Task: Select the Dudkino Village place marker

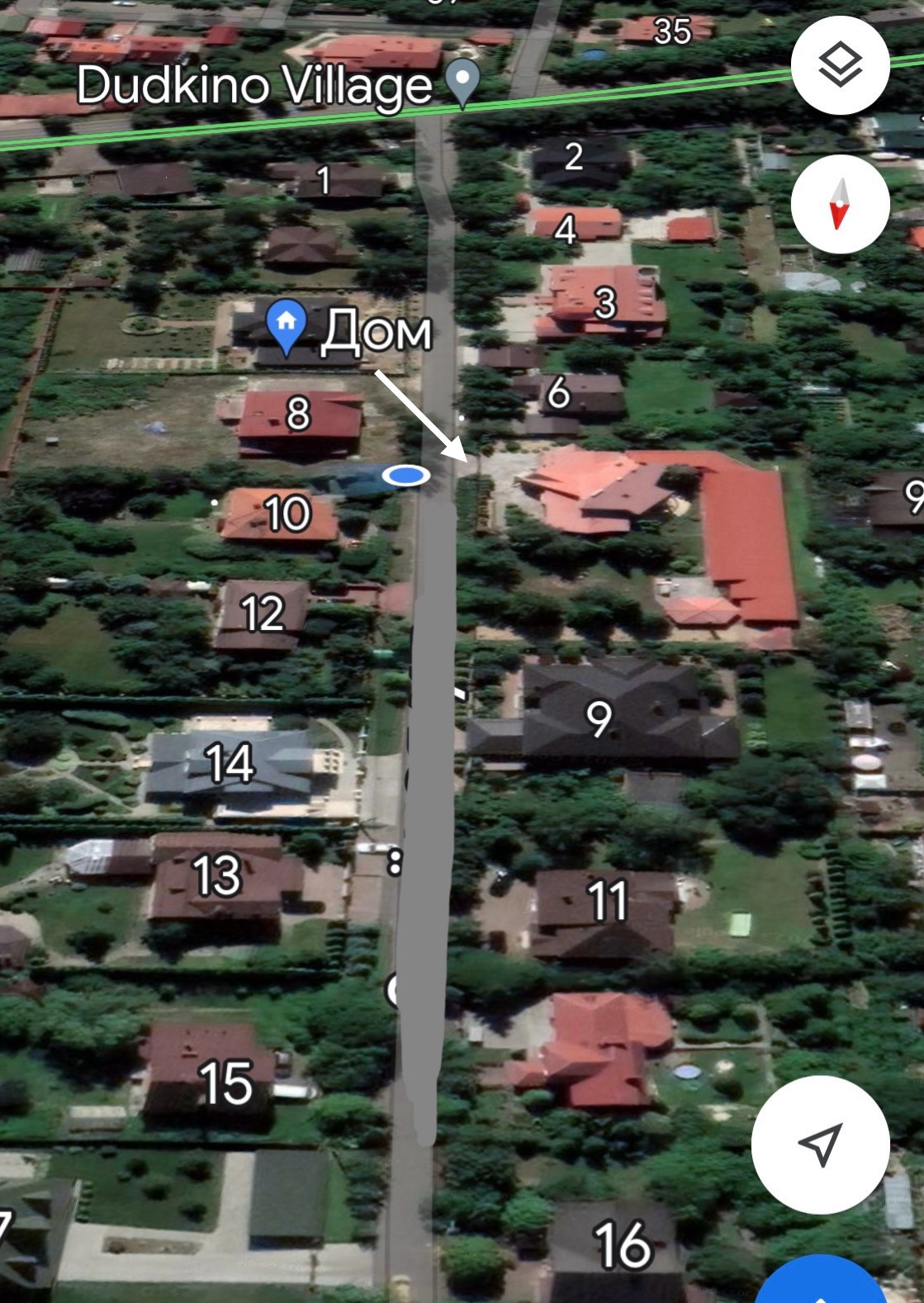Action: click(x=462, y=81)
